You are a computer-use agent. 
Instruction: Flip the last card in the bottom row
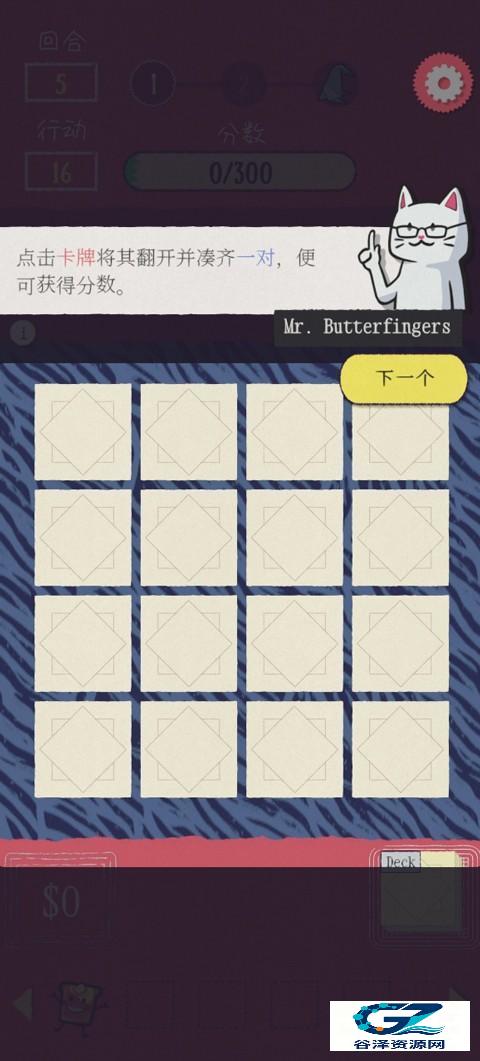[400, 749]
